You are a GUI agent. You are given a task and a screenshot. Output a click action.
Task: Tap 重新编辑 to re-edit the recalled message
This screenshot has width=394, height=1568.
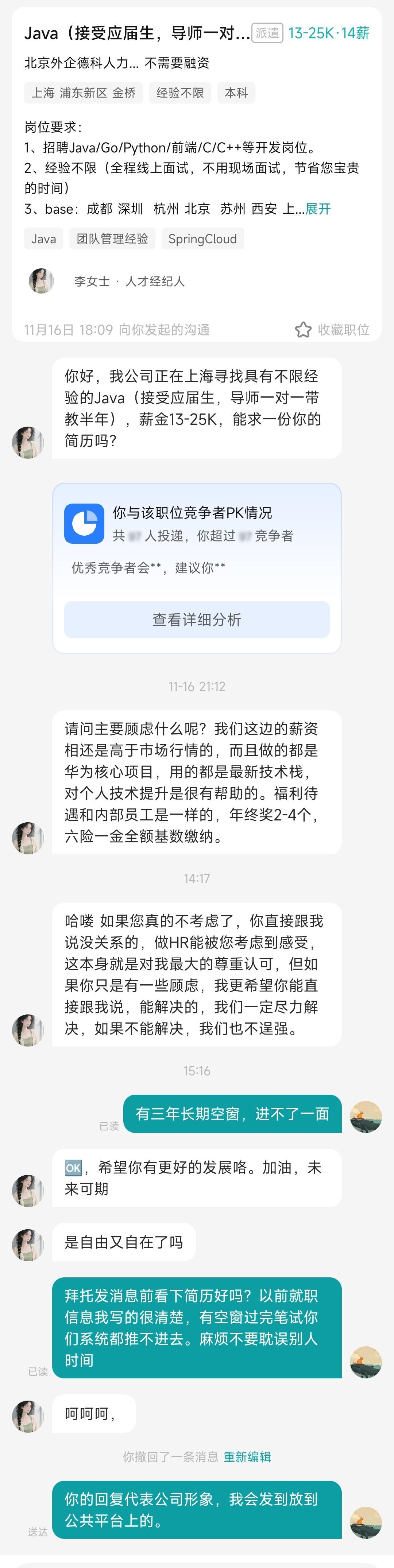click(247, 1457)
